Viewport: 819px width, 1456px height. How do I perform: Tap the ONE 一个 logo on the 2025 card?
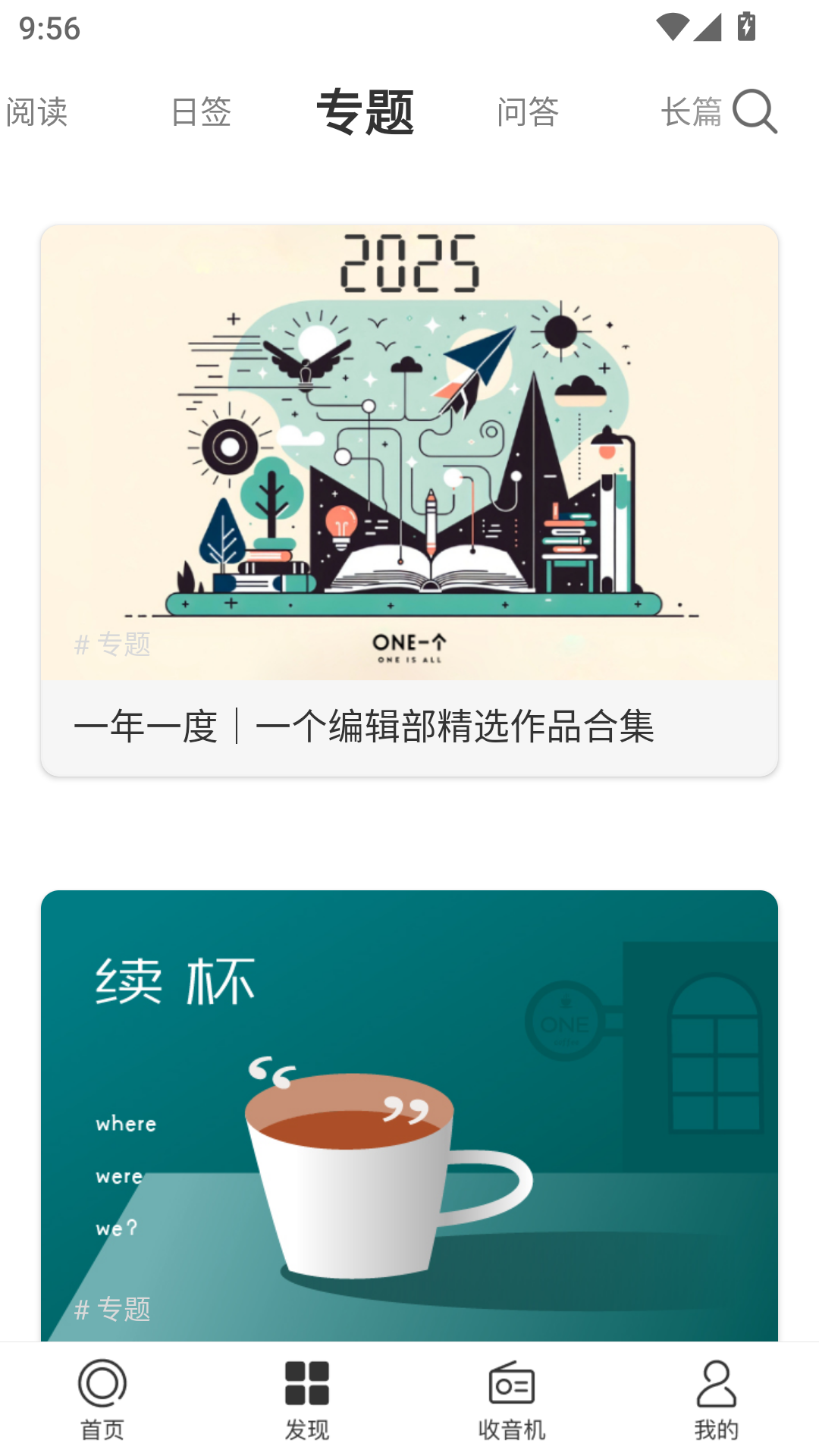[409, 646]
